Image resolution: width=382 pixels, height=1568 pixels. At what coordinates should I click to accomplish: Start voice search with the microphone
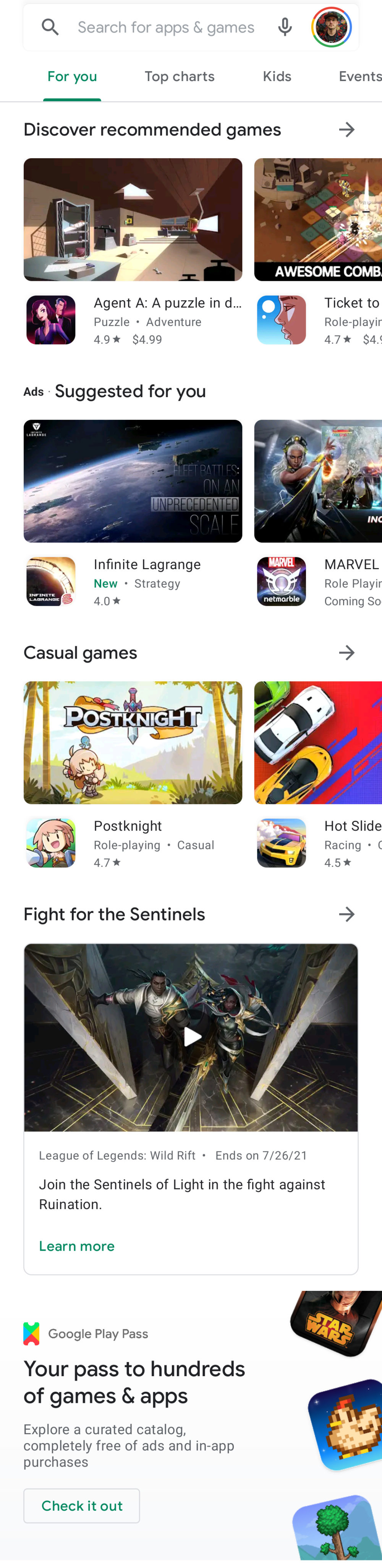coord(285,28)
